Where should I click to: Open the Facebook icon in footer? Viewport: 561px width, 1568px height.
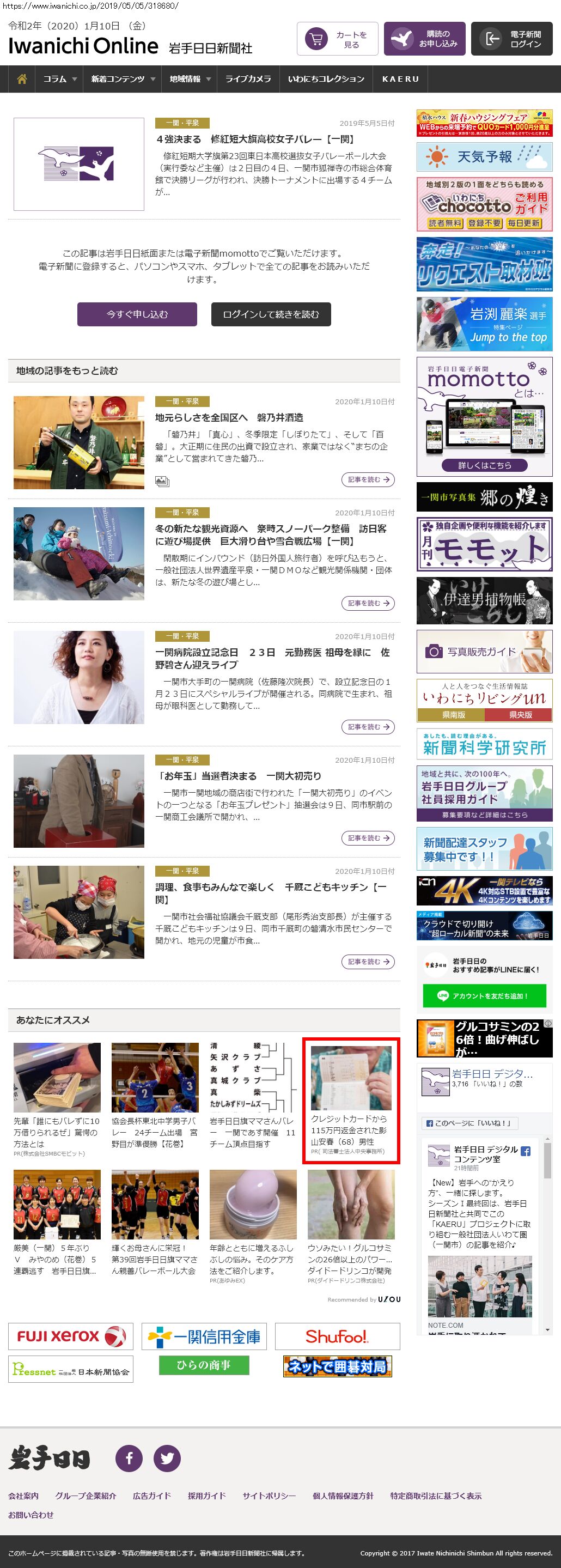click(x=129, y=1458)
